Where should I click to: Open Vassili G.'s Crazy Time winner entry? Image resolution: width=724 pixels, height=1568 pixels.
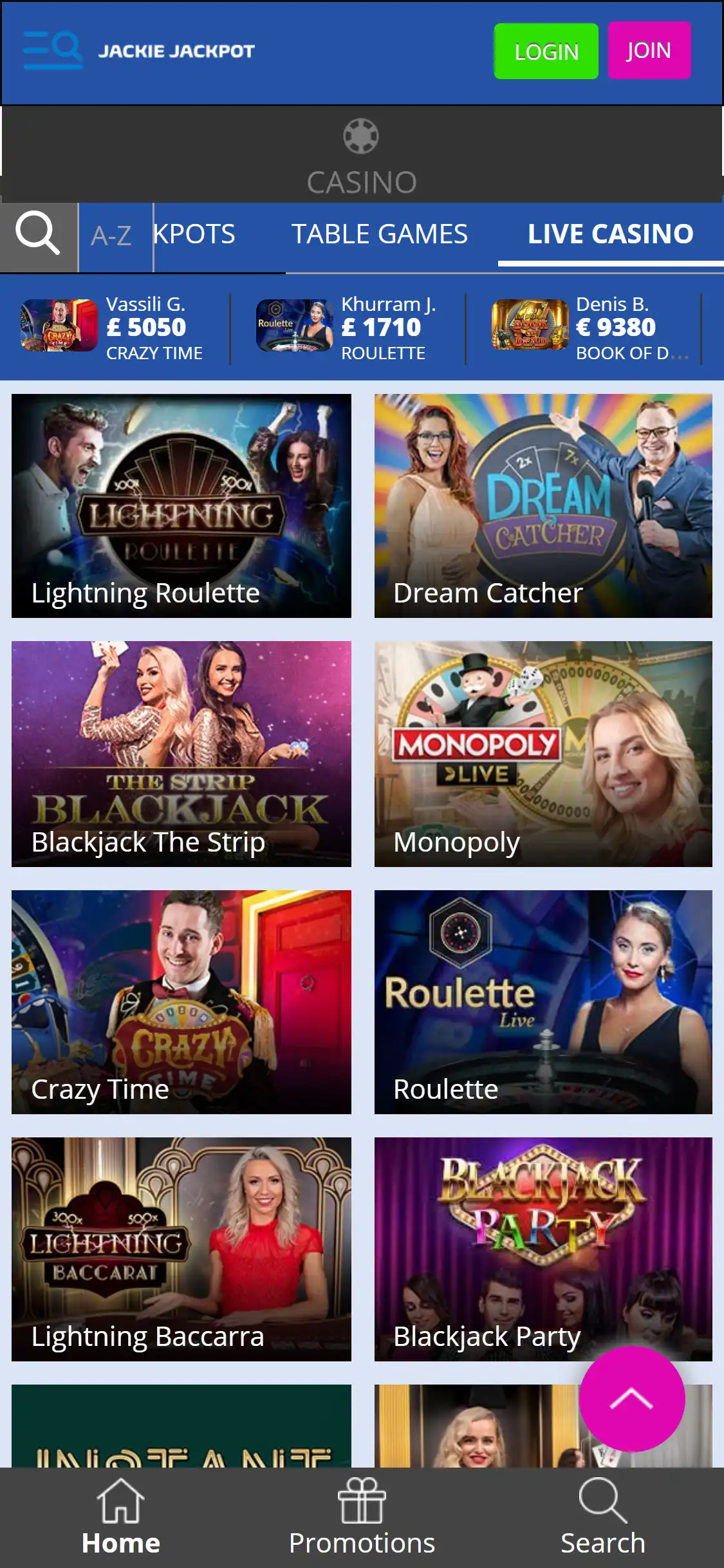(x=113, y=328)
